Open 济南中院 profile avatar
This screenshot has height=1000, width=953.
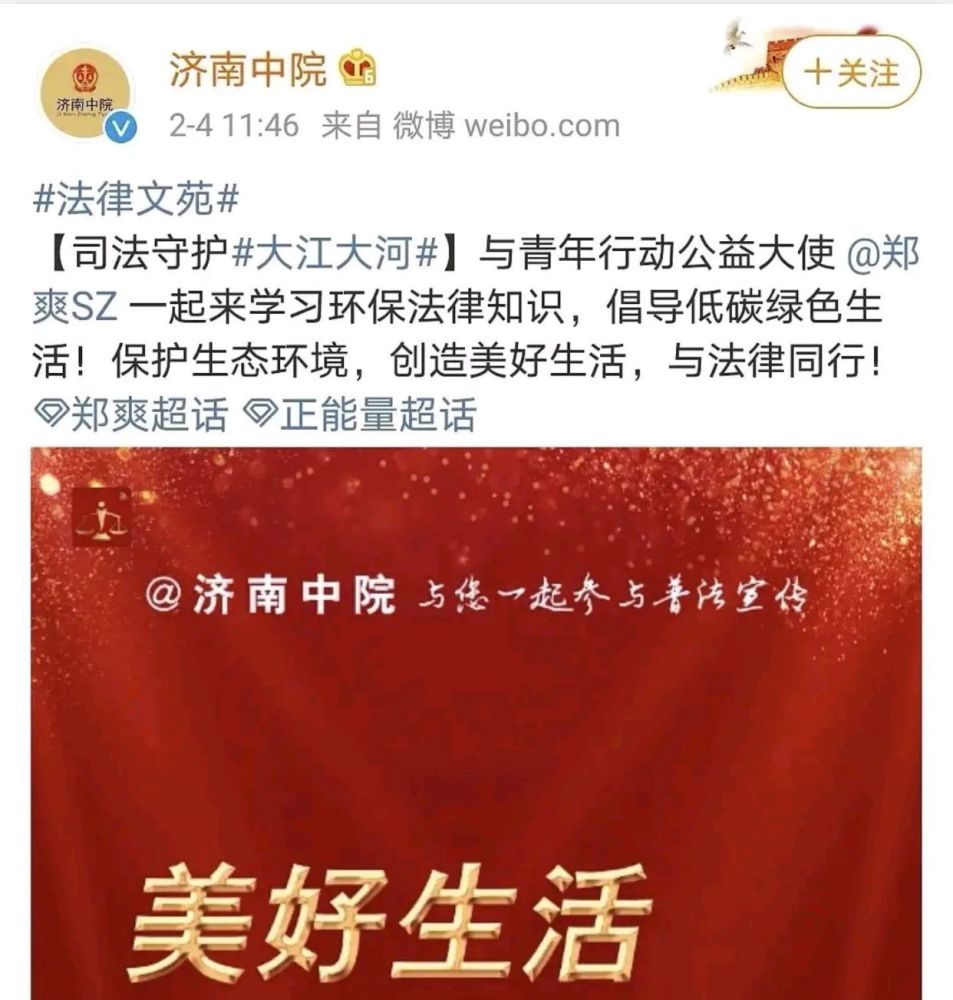(x=85, y=93)
